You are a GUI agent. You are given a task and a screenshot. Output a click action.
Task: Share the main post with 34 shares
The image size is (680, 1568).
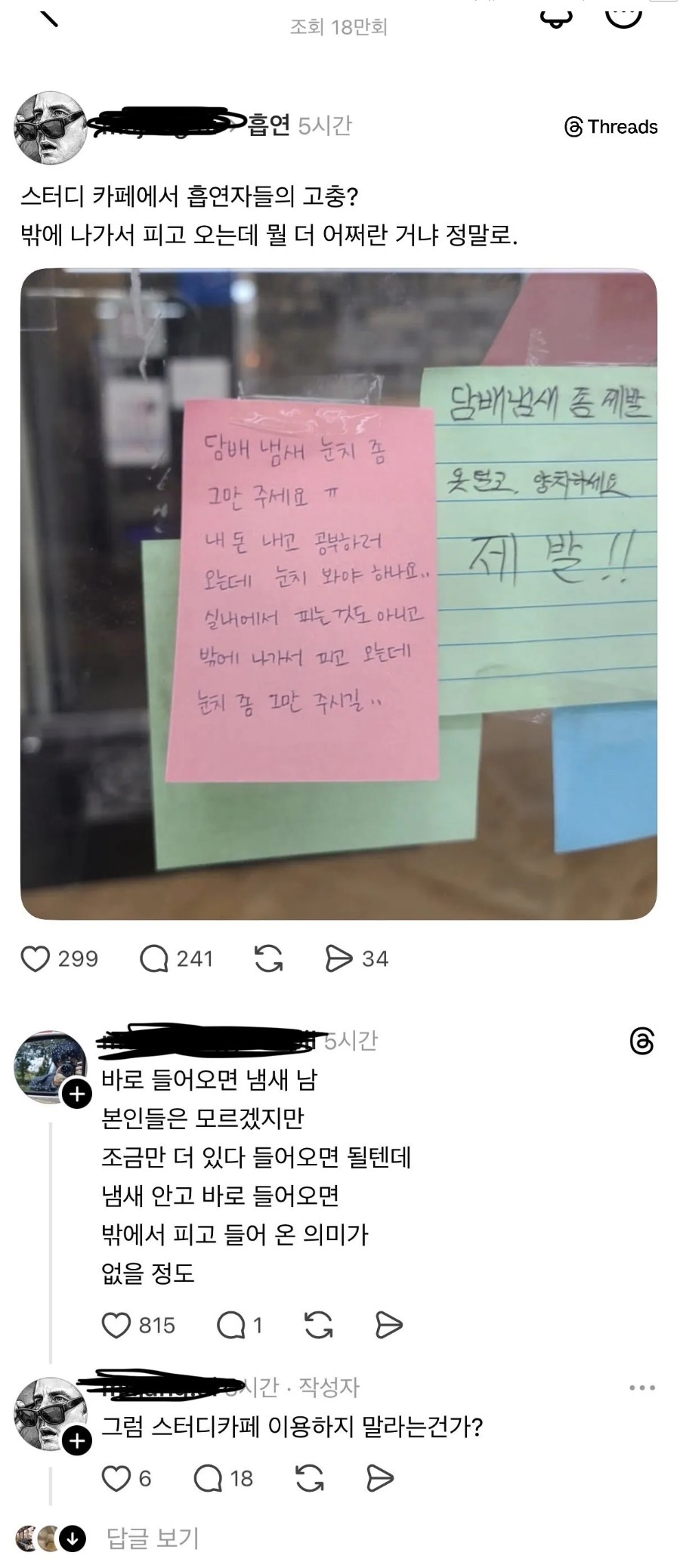[338, 958]
